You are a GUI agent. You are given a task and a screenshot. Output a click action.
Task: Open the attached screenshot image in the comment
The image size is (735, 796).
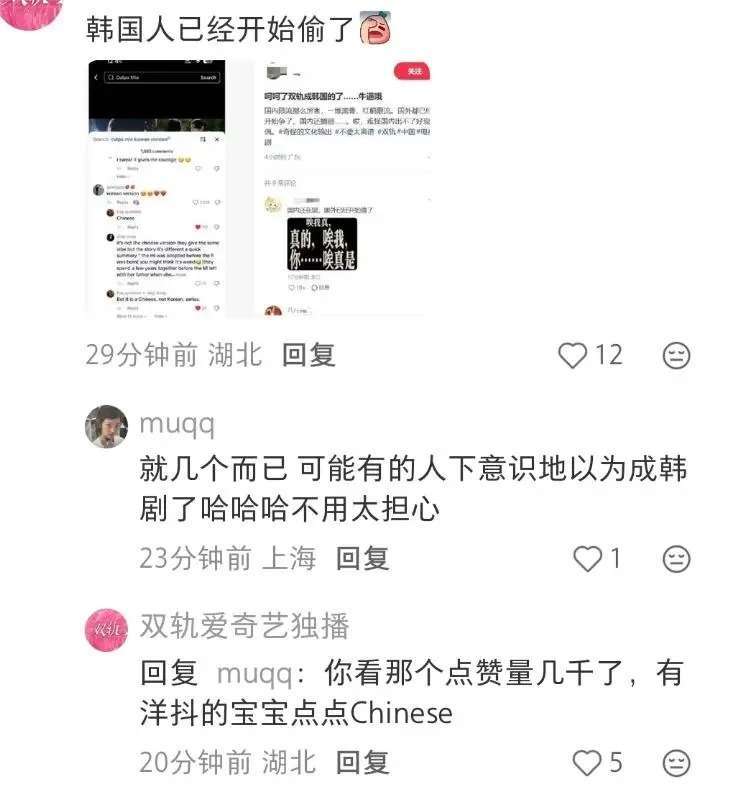pyautogui.click(x=260, y=188)
